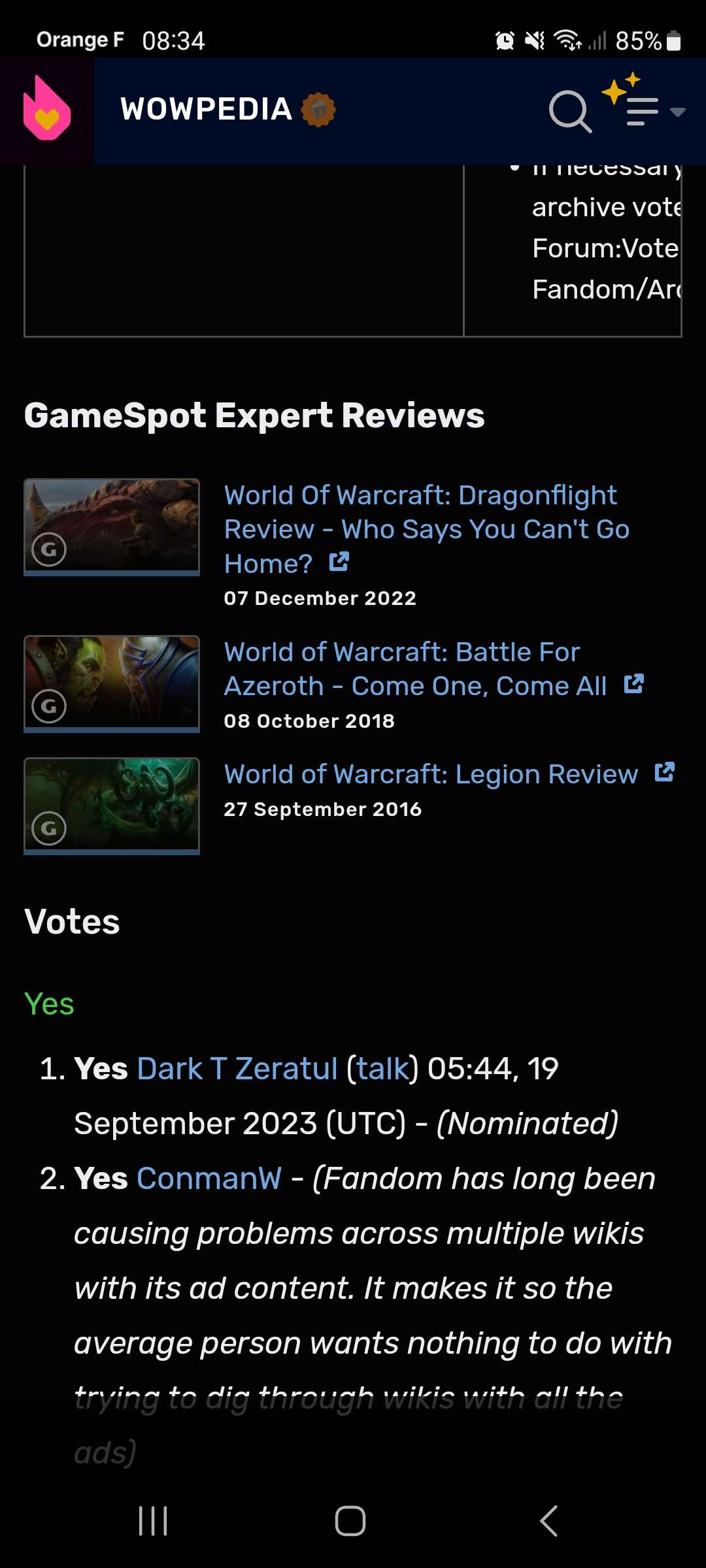Tap the Battle For Azeroth thumbnail
The width and height of the screenshot is (706, 1568).
point(112,684)
